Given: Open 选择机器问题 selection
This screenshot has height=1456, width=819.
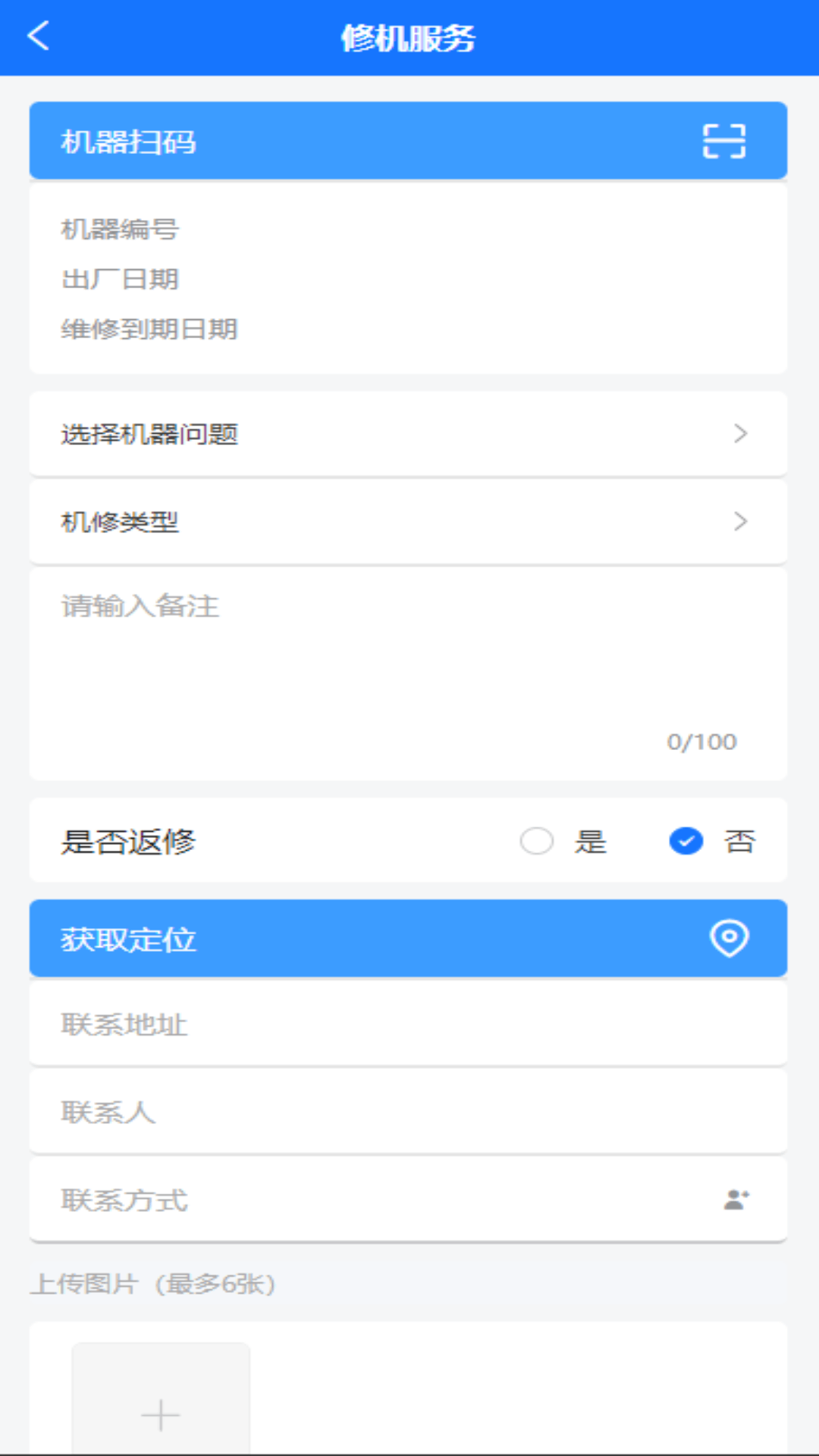Looking at the screenshot, I should click(408, 434).
